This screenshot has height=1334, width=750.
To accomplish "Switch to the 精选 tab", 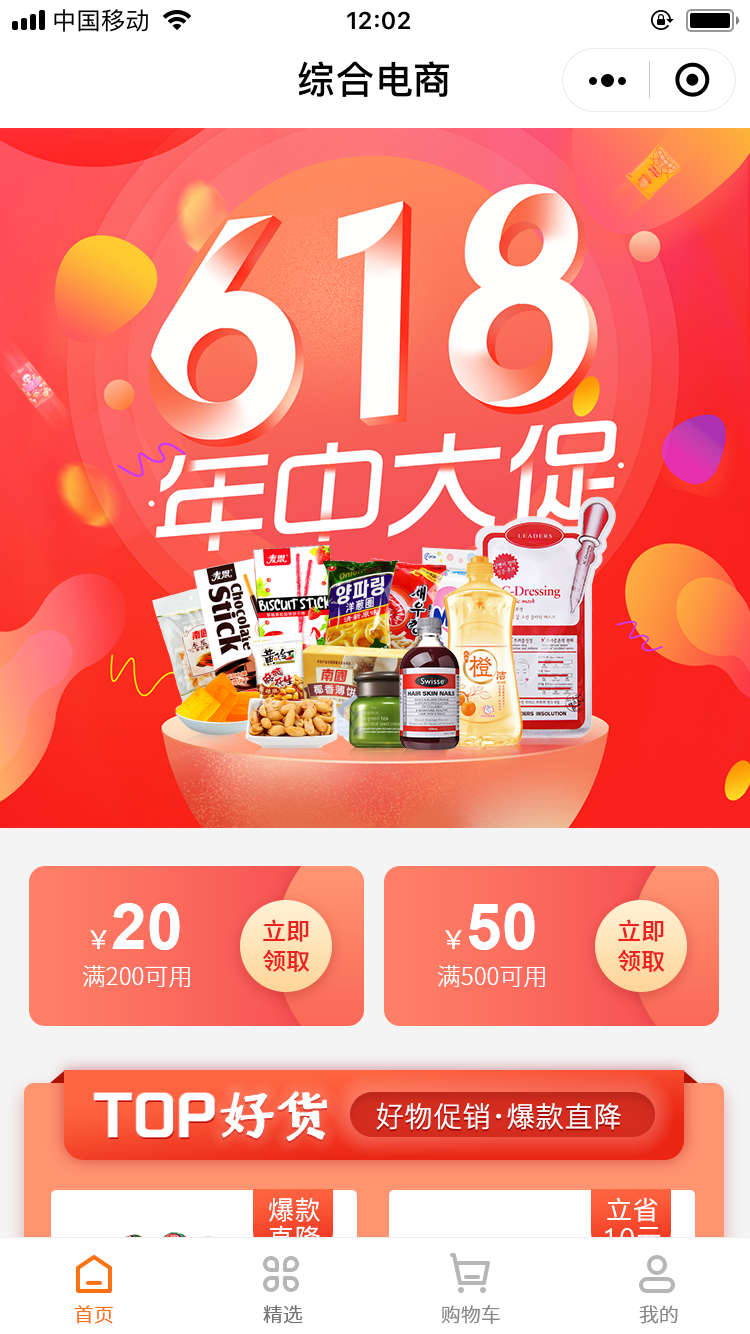I will tap(282, 1290).
